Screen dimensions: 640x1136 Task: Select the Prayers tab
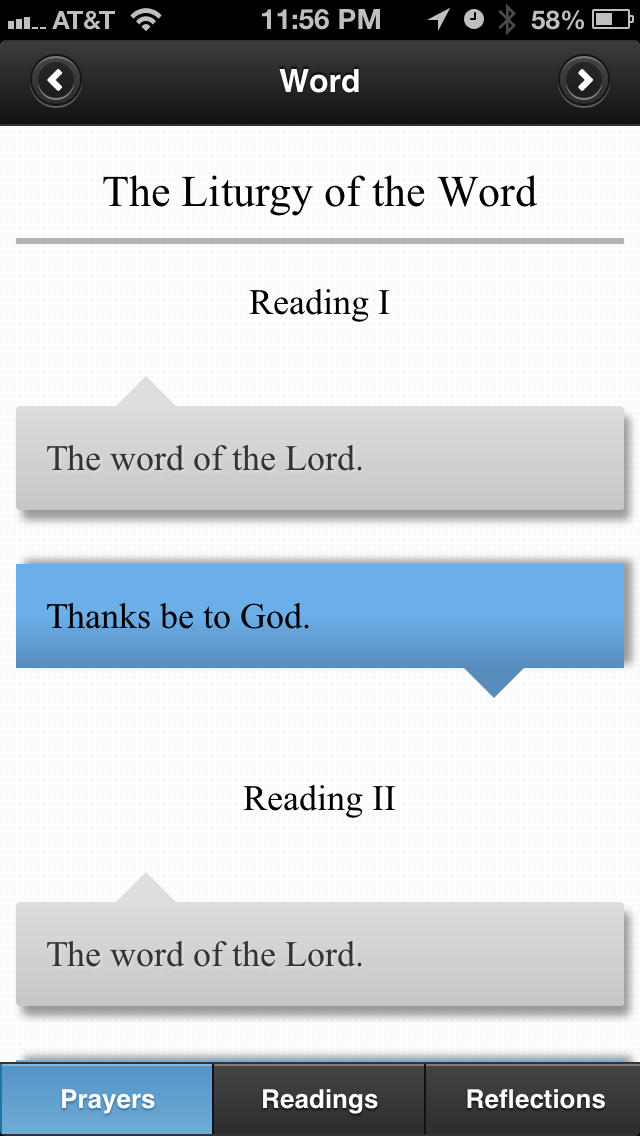click(x=107, y=1099)
